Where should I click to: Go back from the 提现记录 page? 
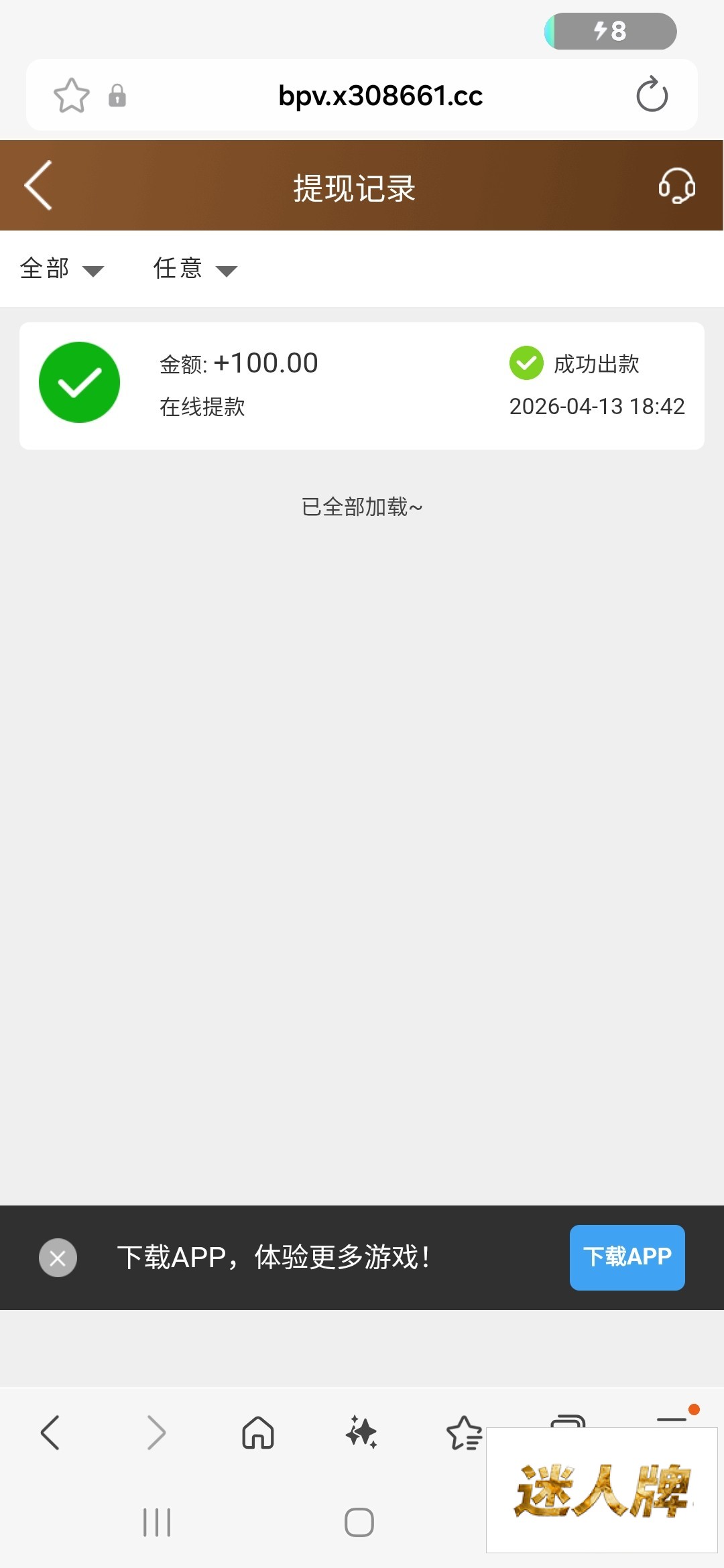pyautogui.click(x=39, y=186)
